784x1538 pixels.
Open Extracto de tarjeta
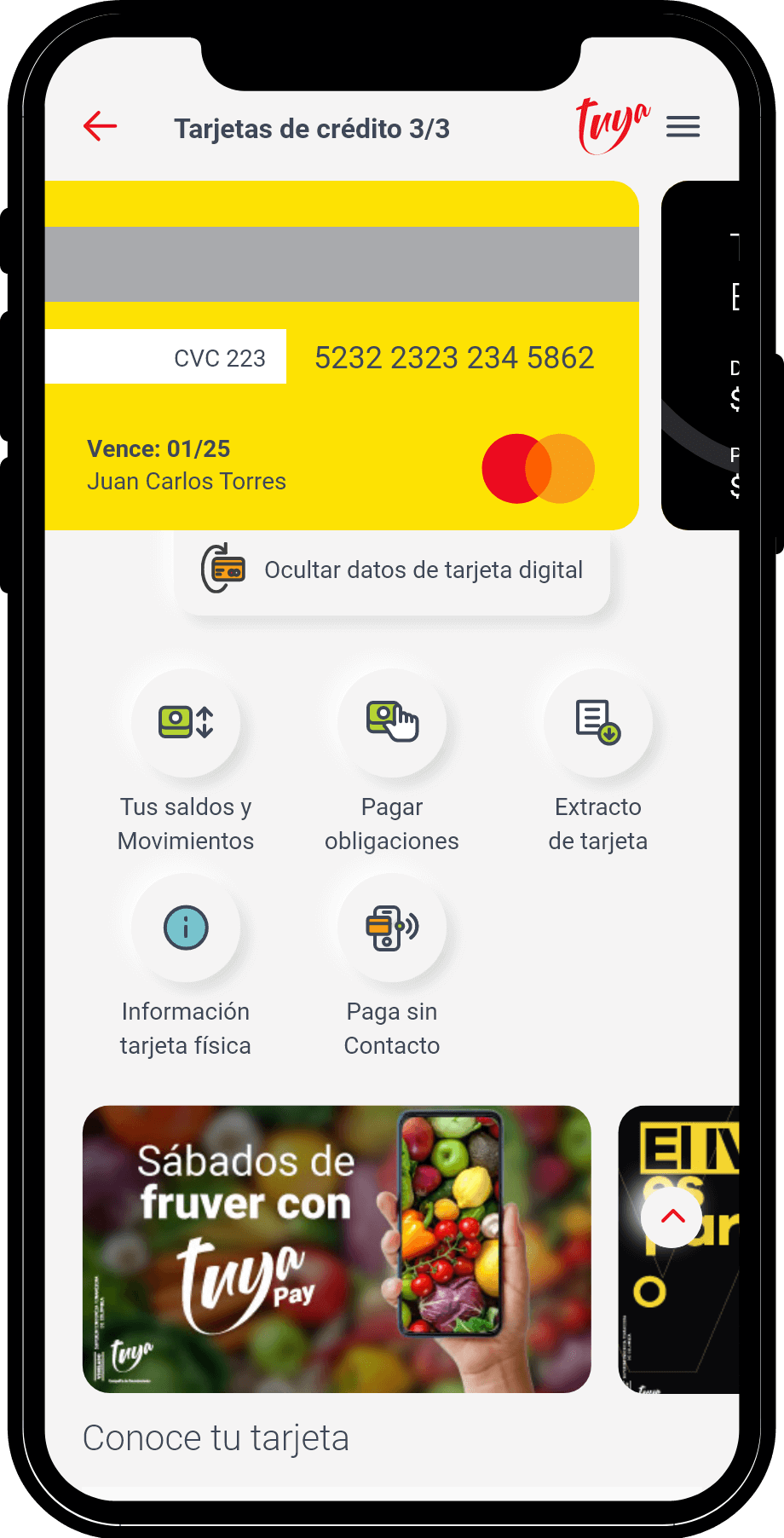click(x=597, y=723)
